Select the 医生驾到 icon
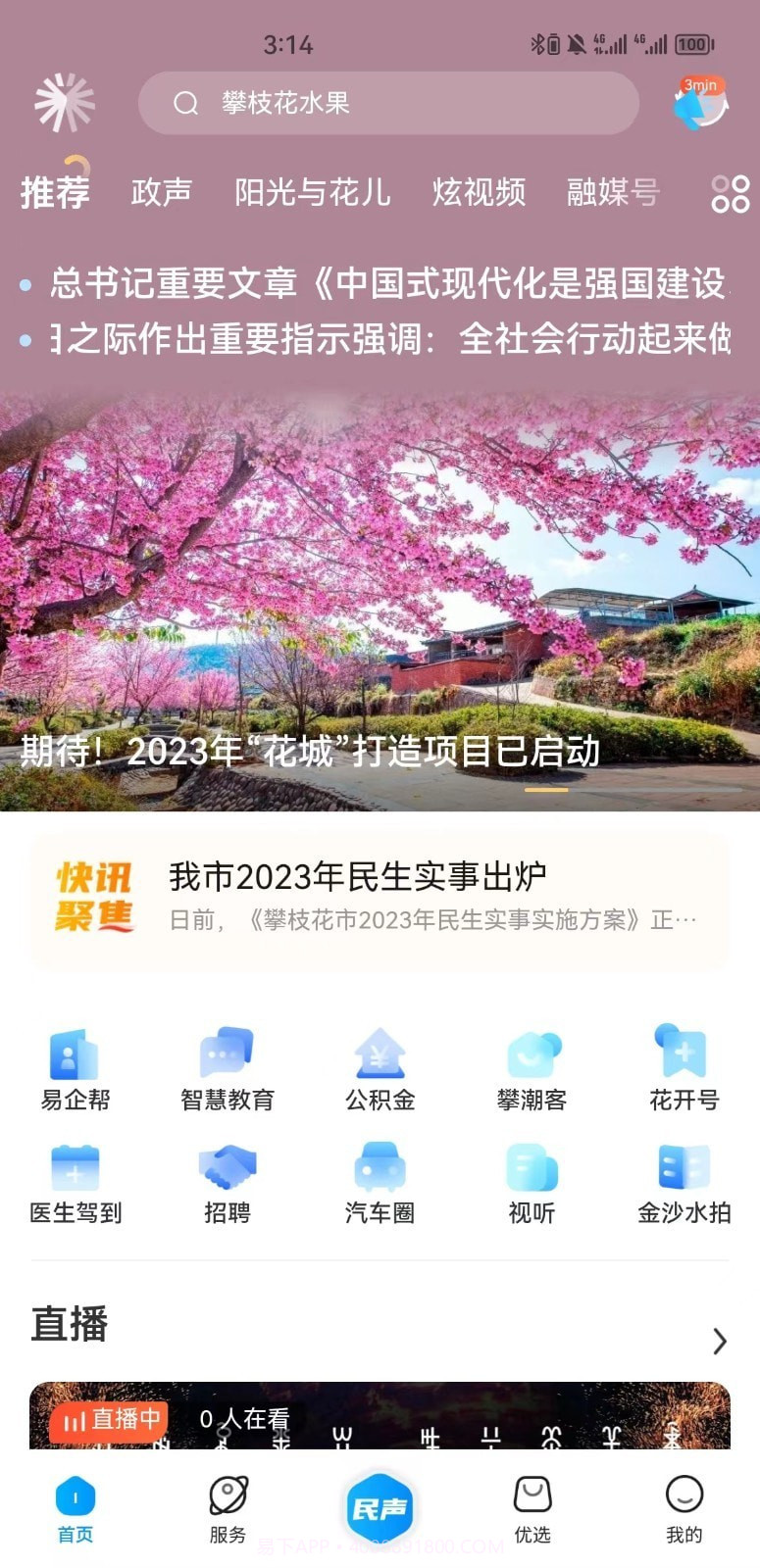 click(76, 1183)
